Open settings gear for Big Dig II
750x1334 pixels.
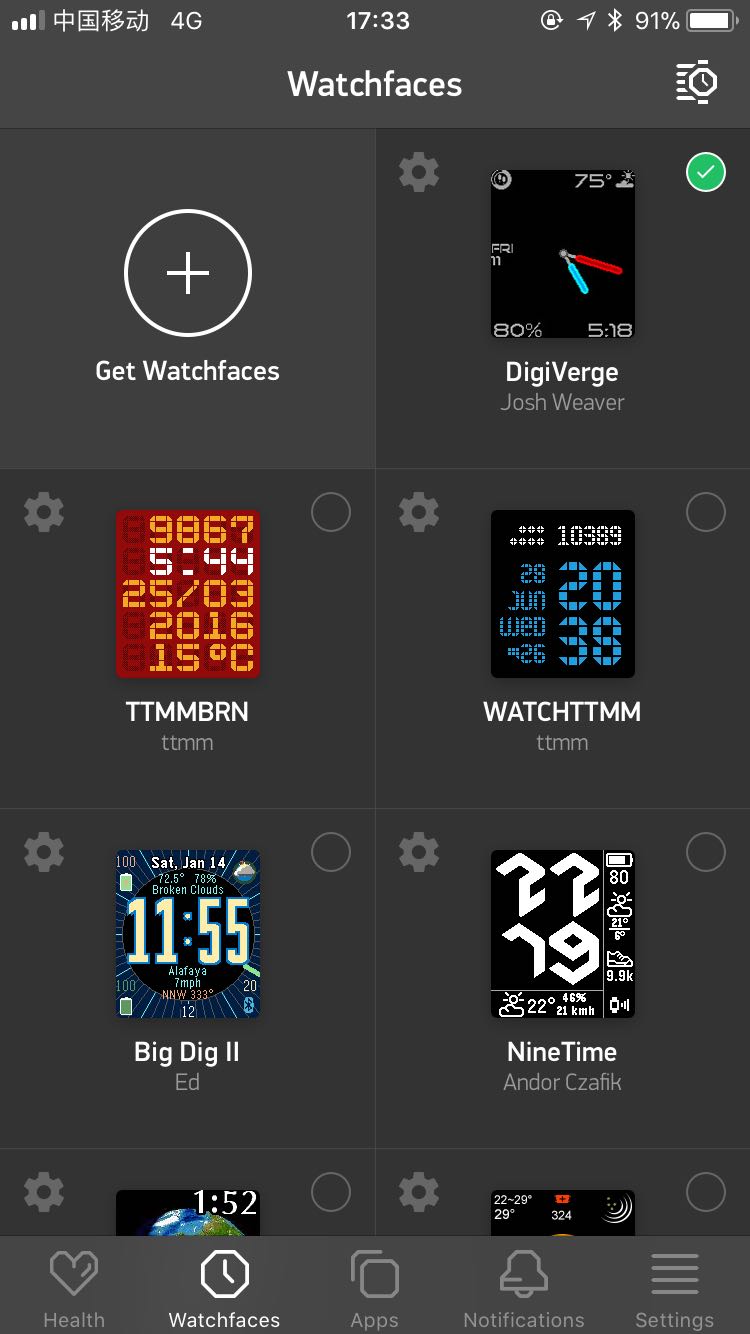coord(44,853)
